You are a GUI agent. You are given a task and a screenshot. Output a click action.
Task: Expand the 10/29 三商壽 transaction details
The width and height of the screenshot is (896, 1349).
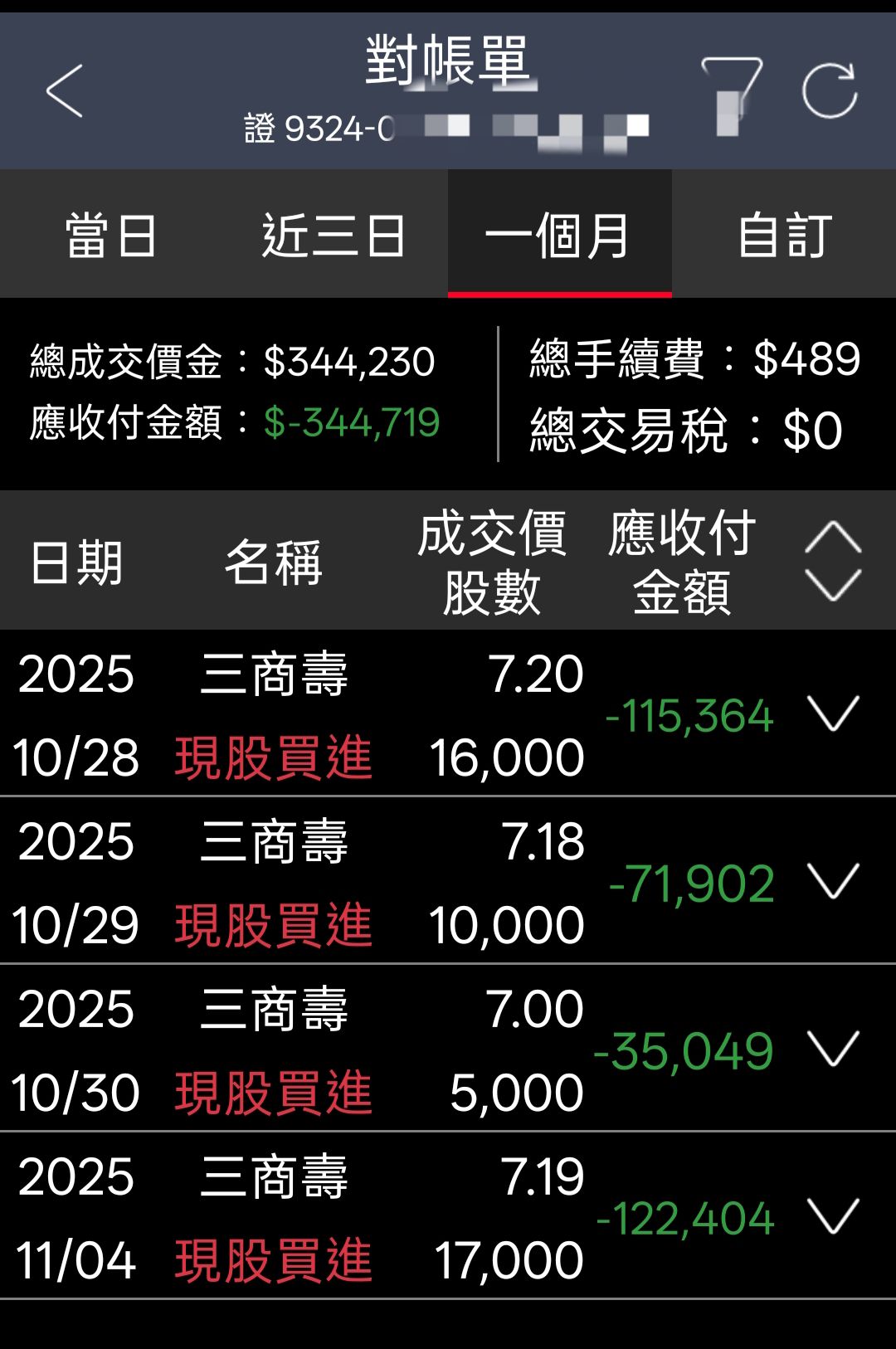[833, 881]
